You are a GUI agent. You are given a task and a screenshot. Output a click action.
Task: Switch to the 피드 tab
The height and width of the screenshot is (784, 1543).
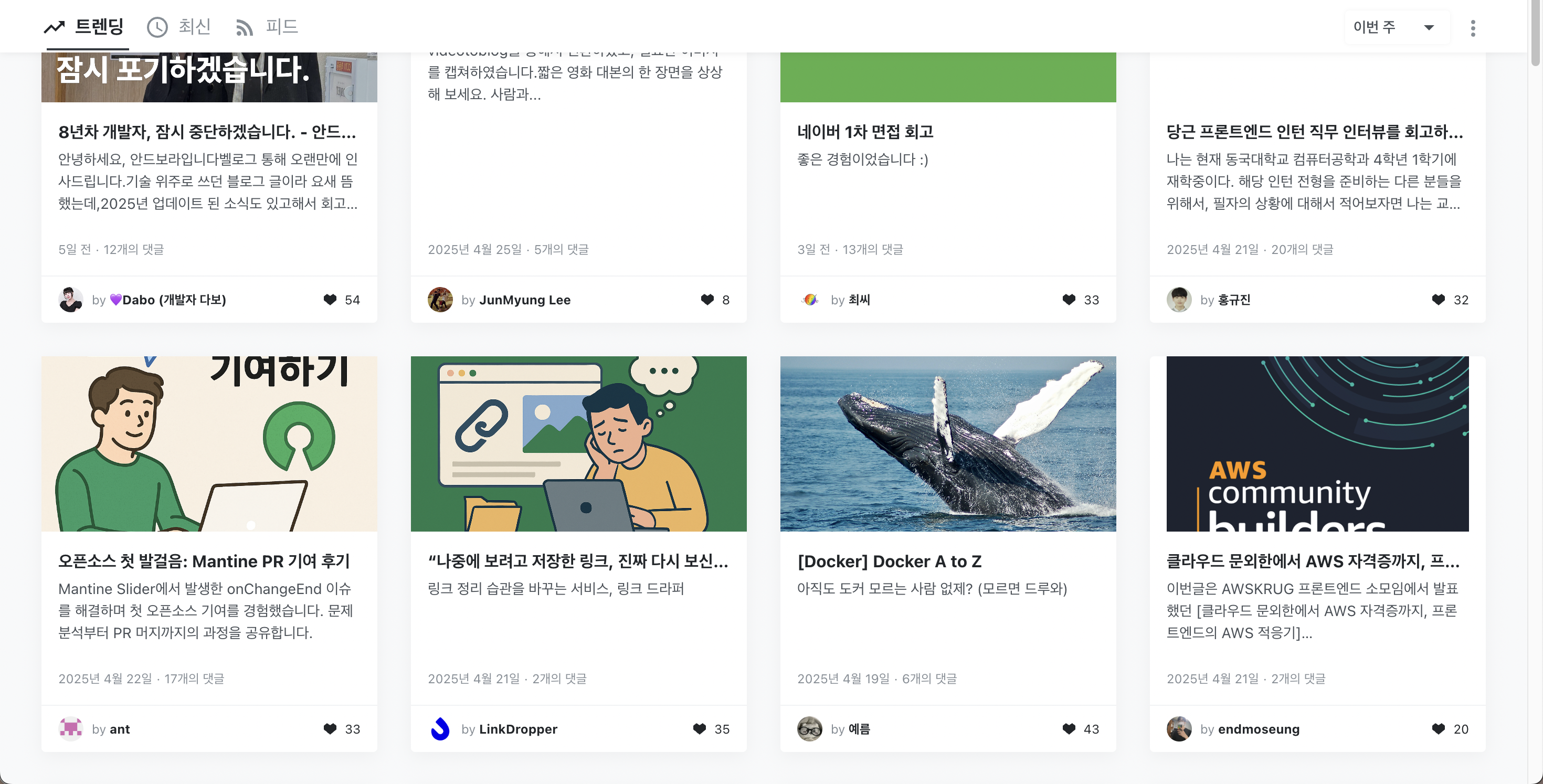click(x=267, y=27)
